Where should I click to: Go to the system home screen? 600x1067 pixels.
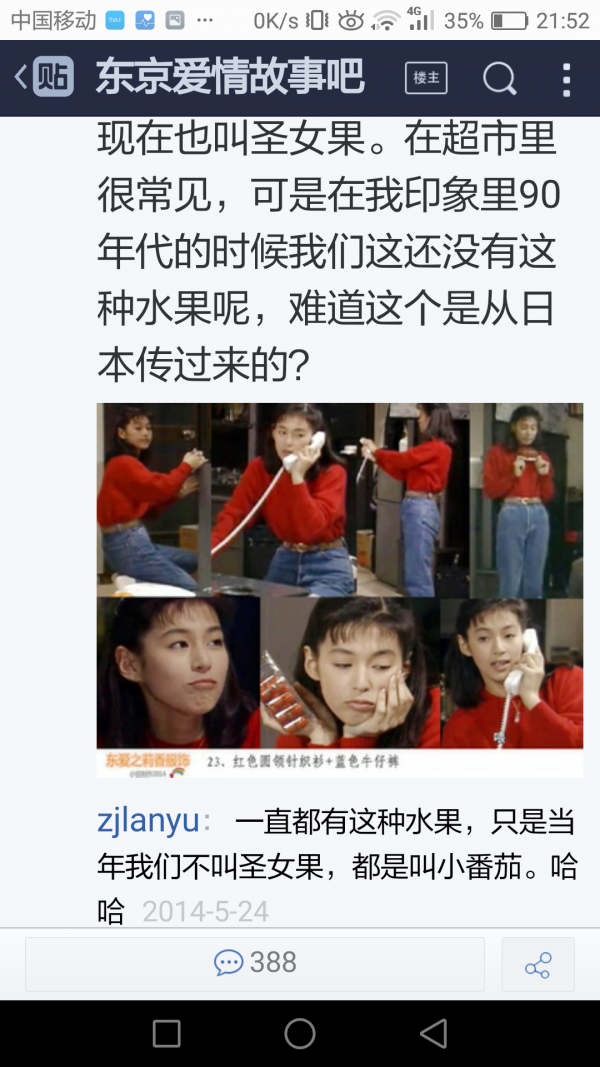coord(300,1033)
